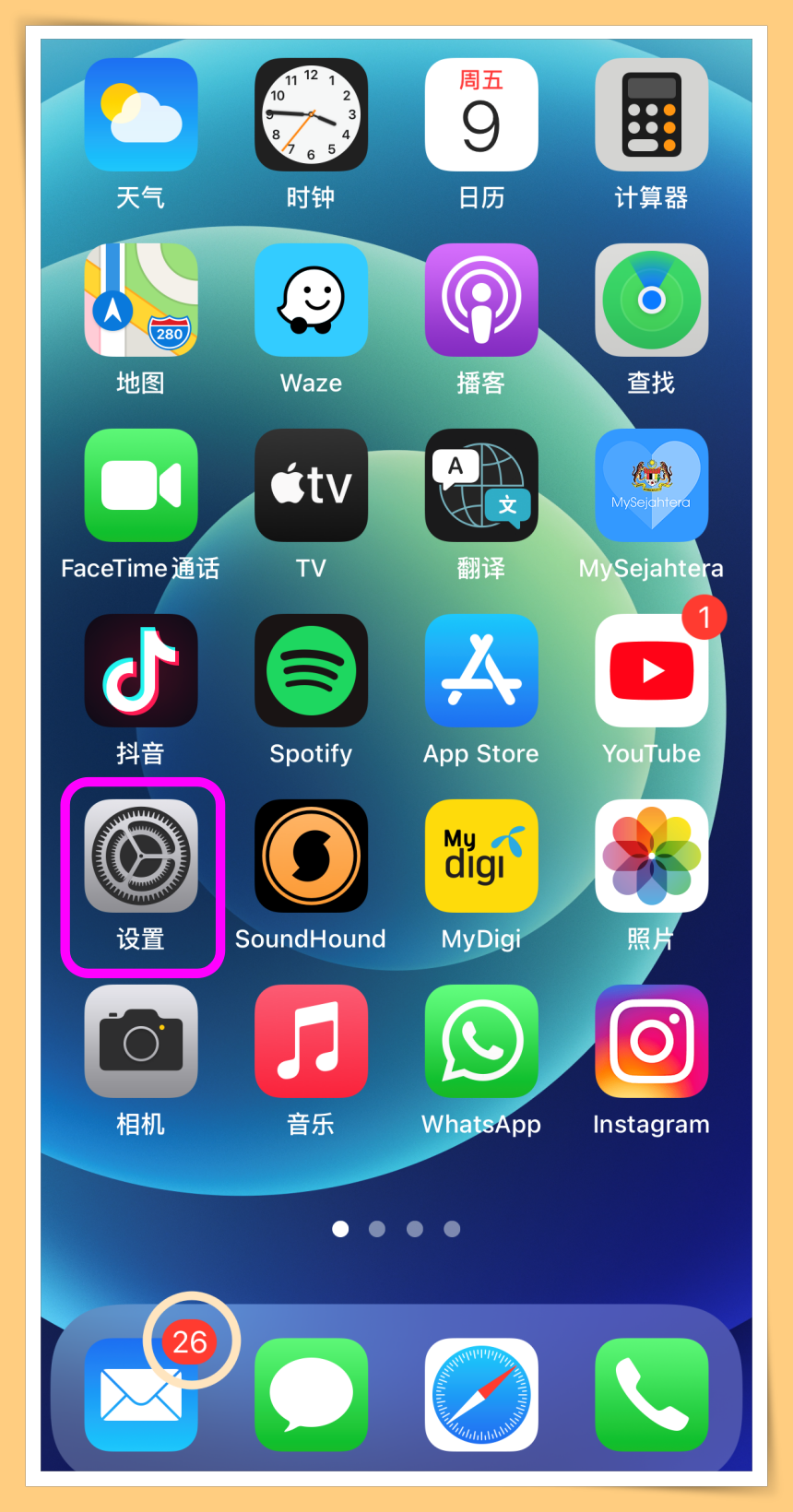The width and height of the screenshot is (793, 1512).
Task: Open the Safari browser in the dock
Action: tap(481, 1394)
